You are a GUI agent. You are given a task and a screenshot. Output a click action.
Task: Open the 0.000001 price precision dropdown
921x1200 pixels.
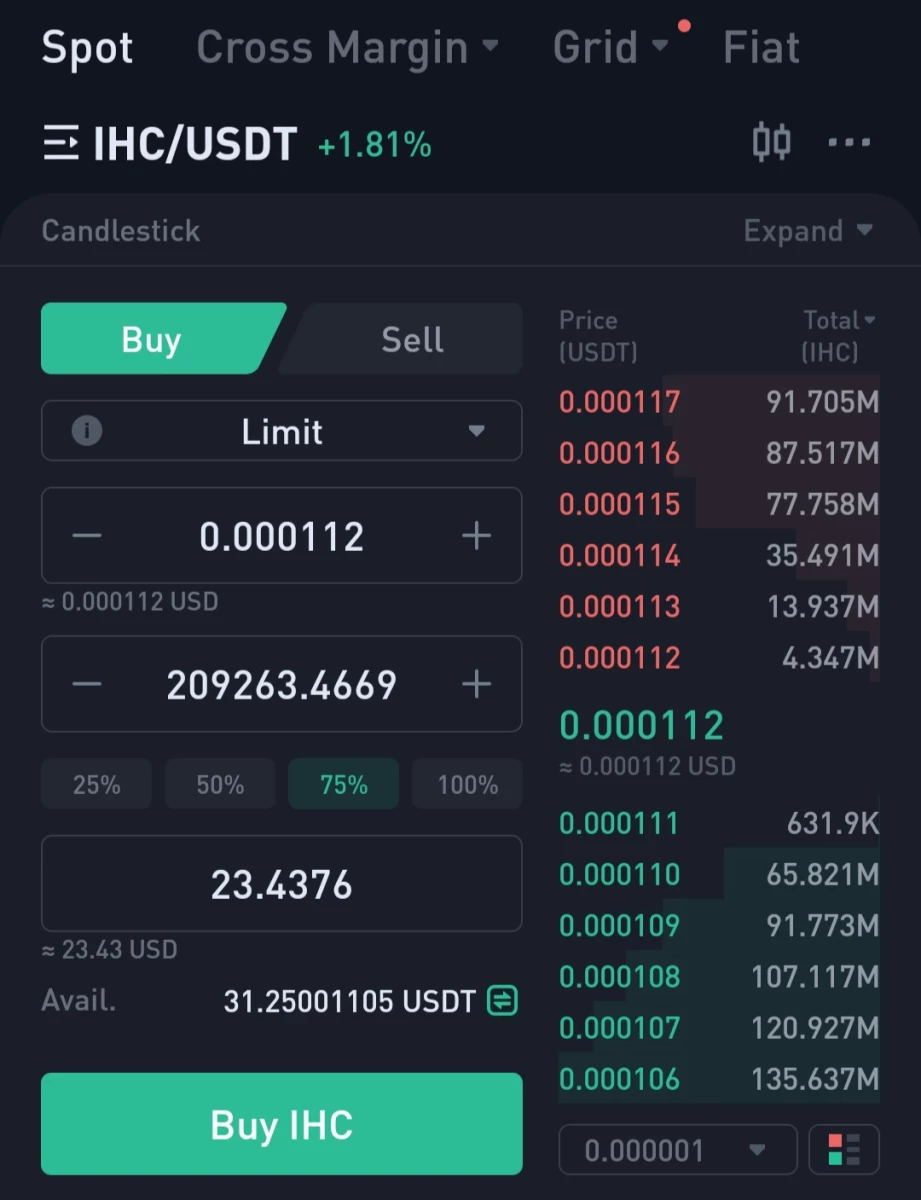tap(677, 1150)
